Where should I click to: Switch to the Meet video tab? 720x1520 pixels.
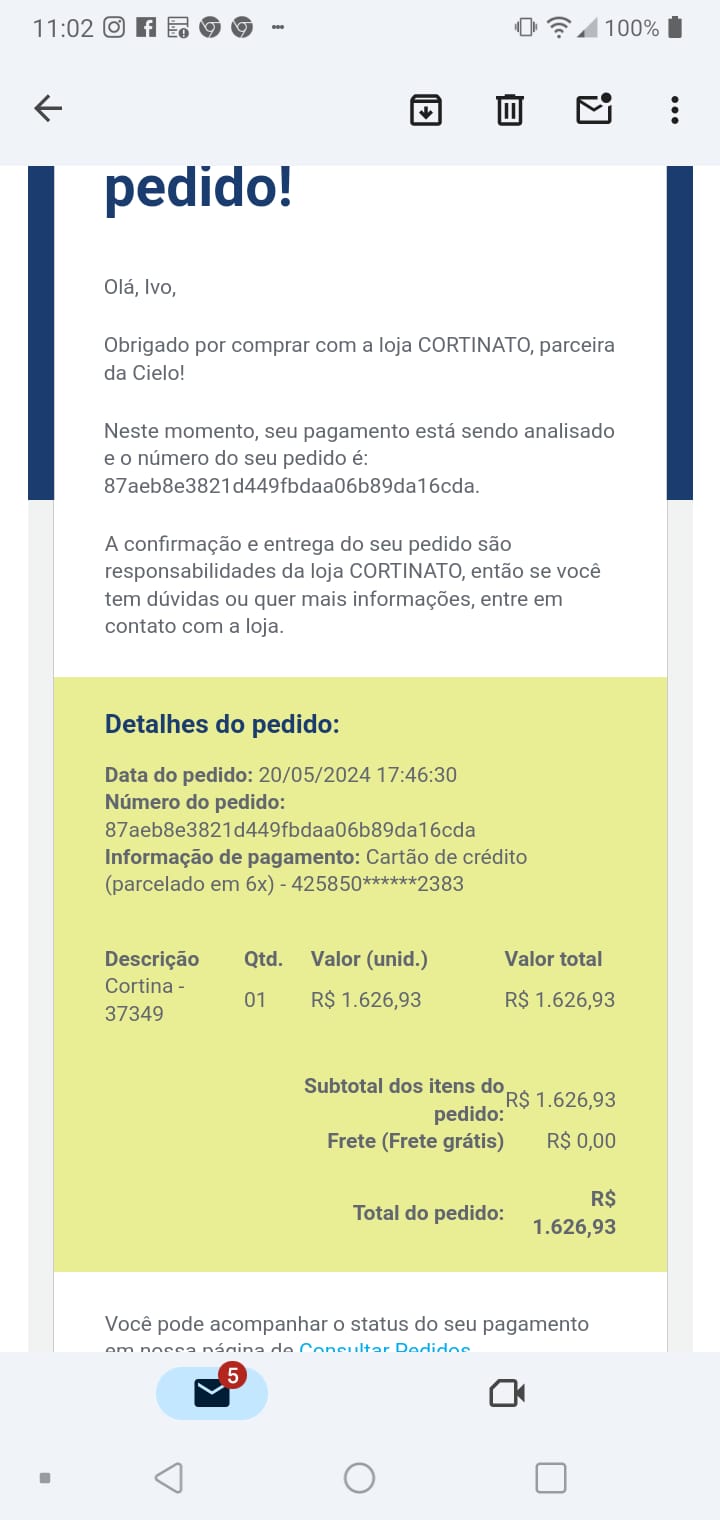[507, 1393]
